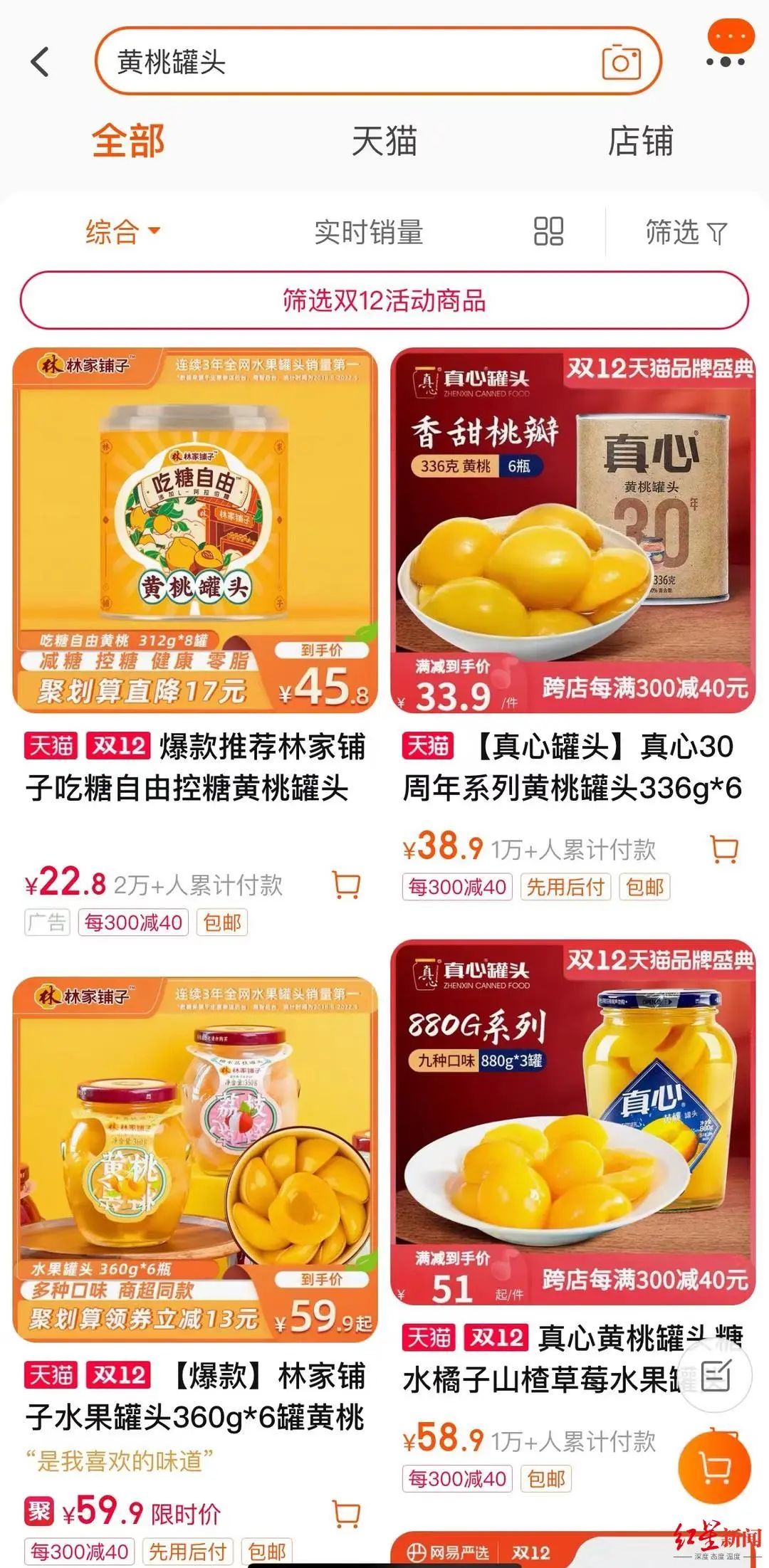This screenshot has width=769, height=1568.
Task: Switch to the 天猫 tab
Action: click(384, 140)
